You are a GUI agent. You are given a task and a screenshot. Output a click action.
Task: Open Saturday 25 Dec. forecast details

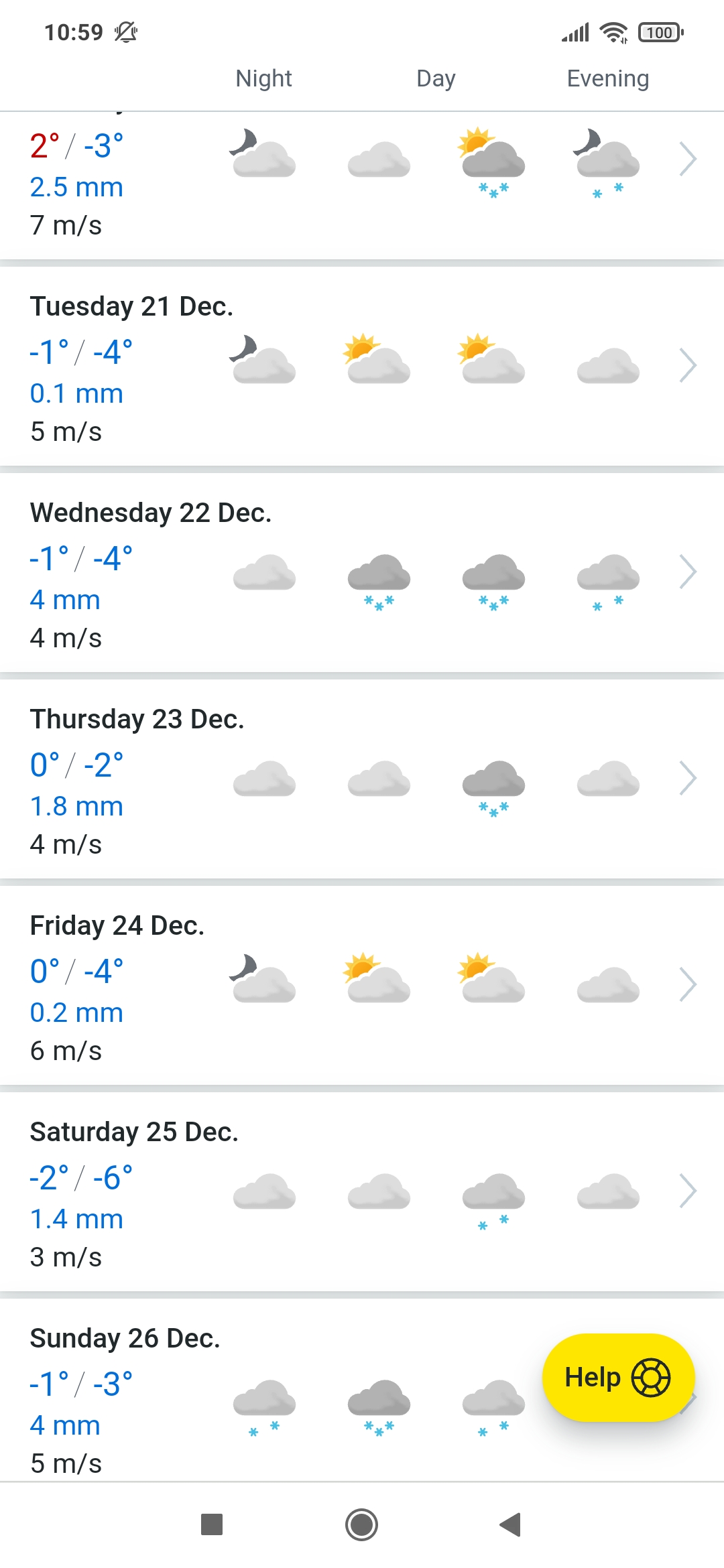tap(688, 1191)
